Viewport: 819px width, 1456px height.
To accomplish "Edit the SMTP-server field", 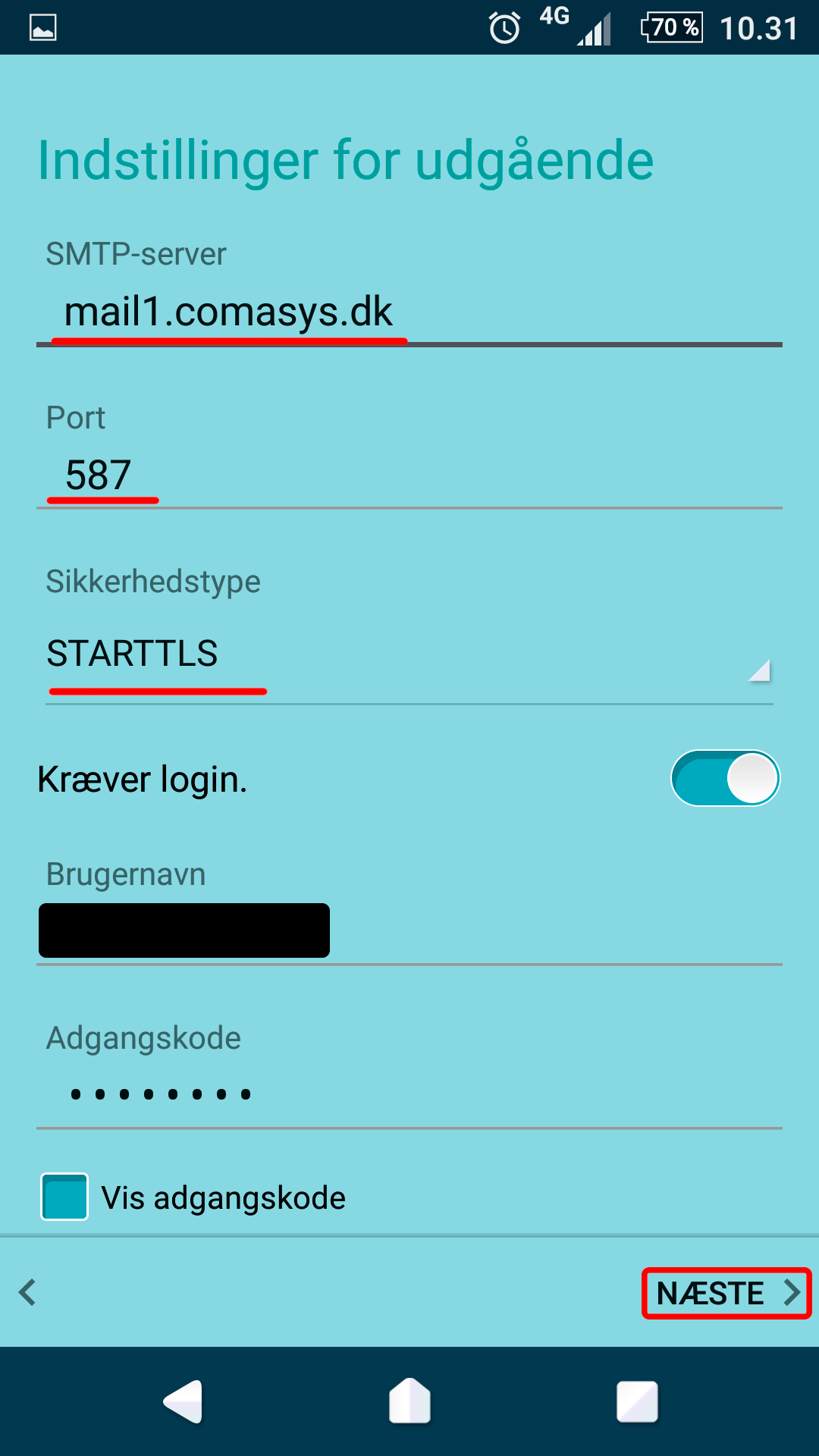I will pos(409,312).
